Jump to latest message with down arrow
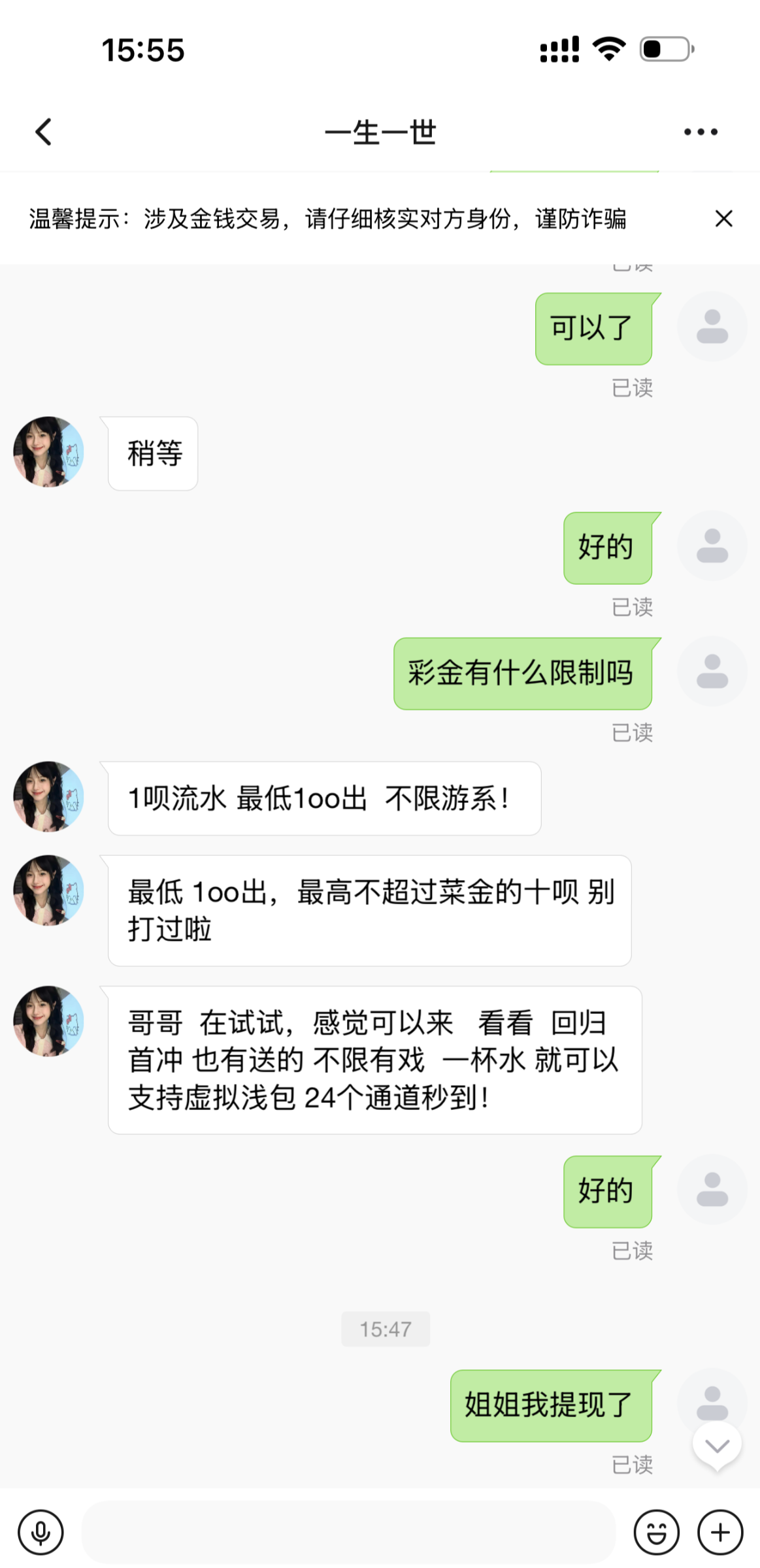This screenshot has width=760, height=1568. pos(717,1446)
